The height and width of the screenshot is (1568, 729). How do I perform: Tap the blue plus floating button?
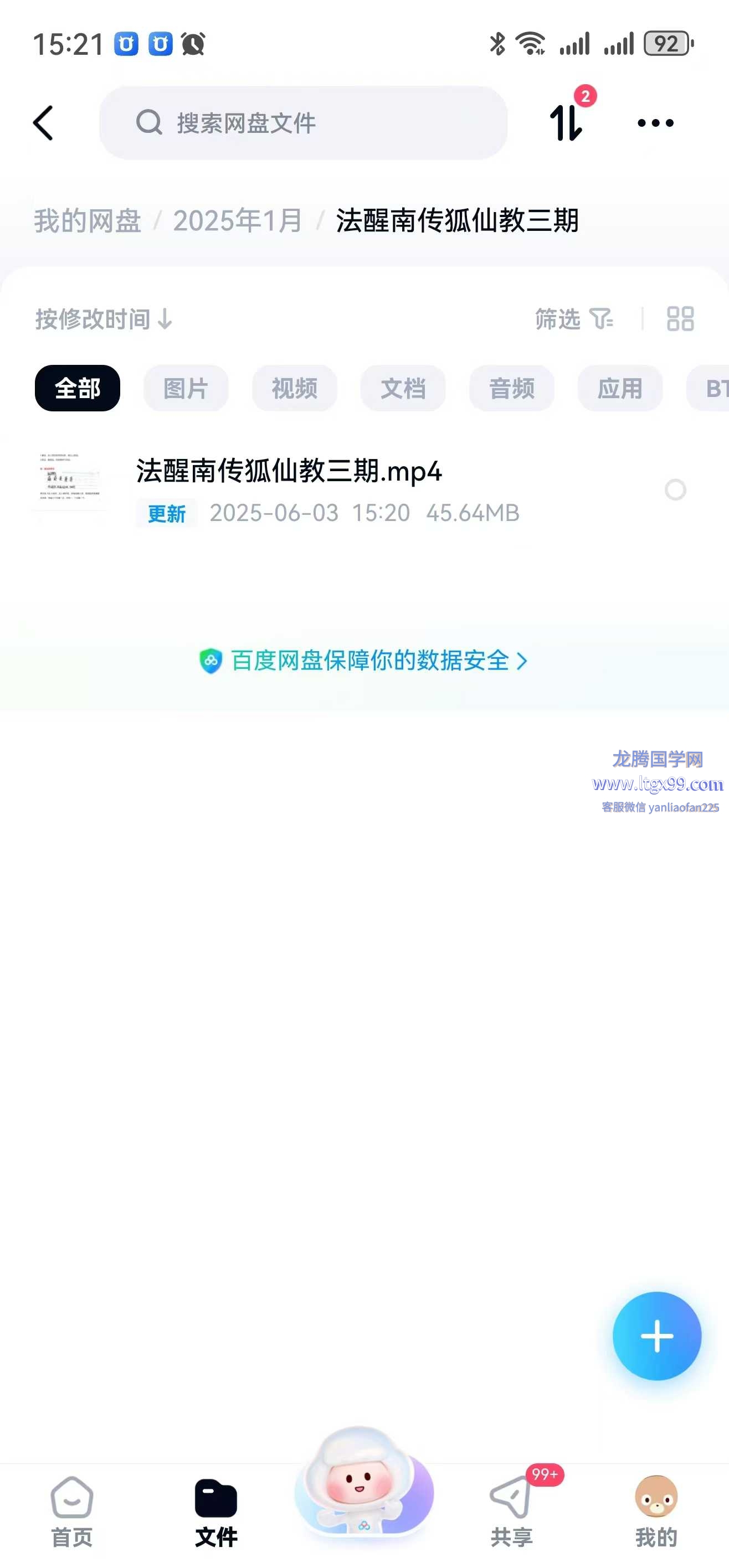click(x=656, y=1336)
